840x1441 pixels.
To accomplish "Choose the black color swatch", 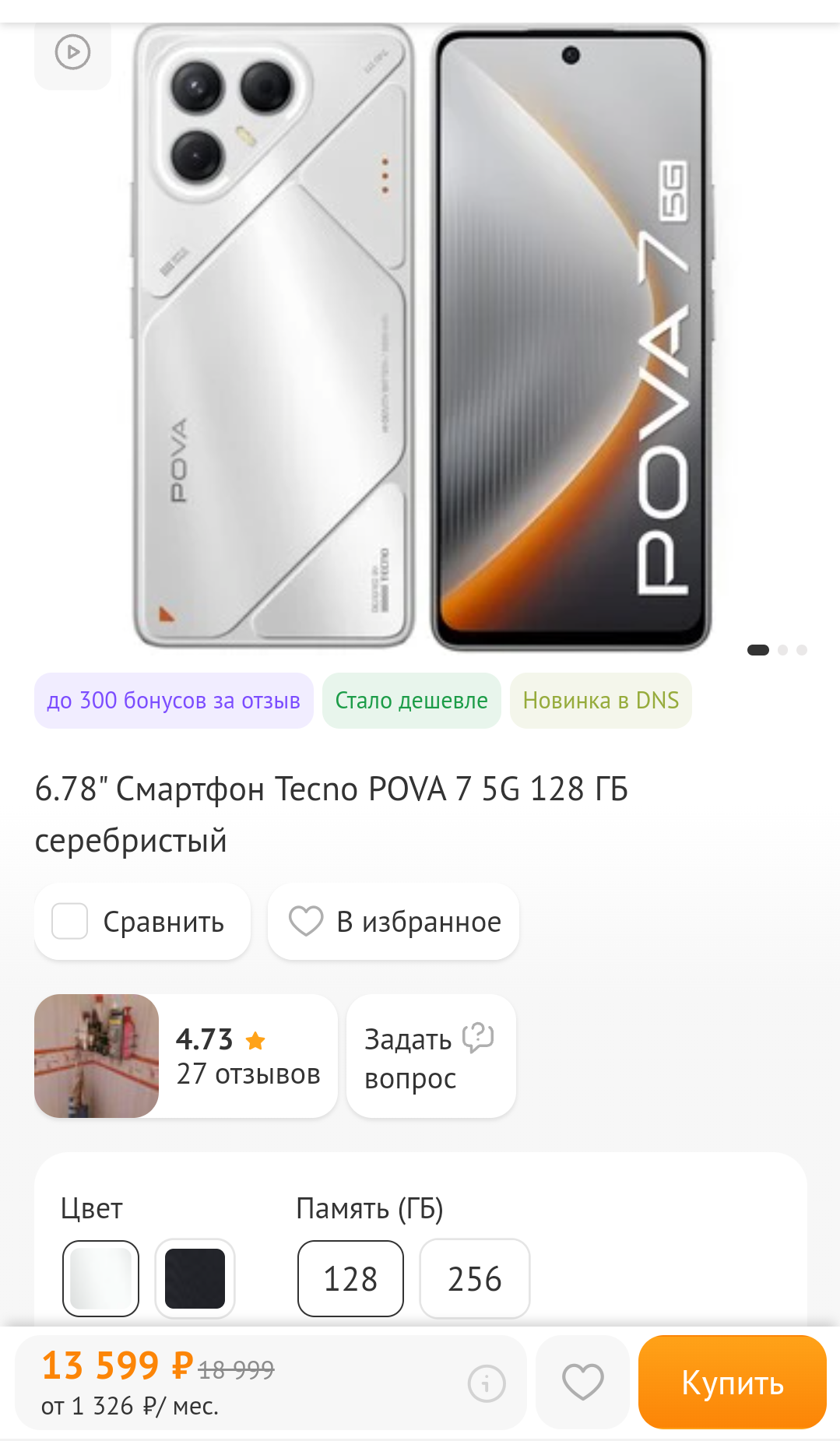I will pos(195,1278).
